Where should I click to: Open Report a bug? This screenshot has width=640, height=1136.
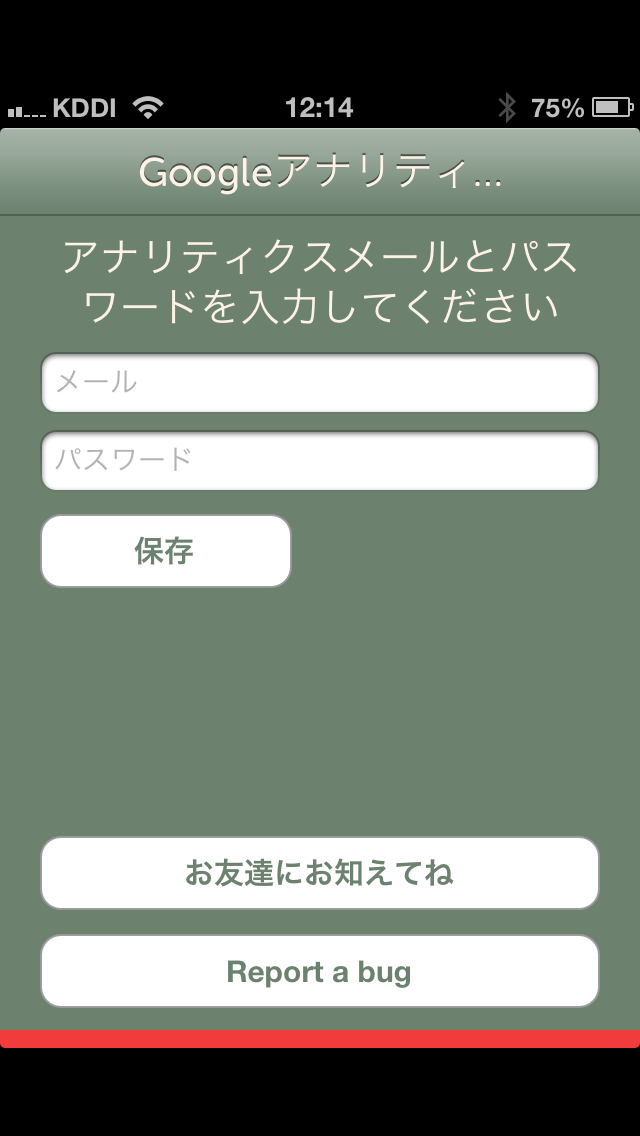point(319,971)
